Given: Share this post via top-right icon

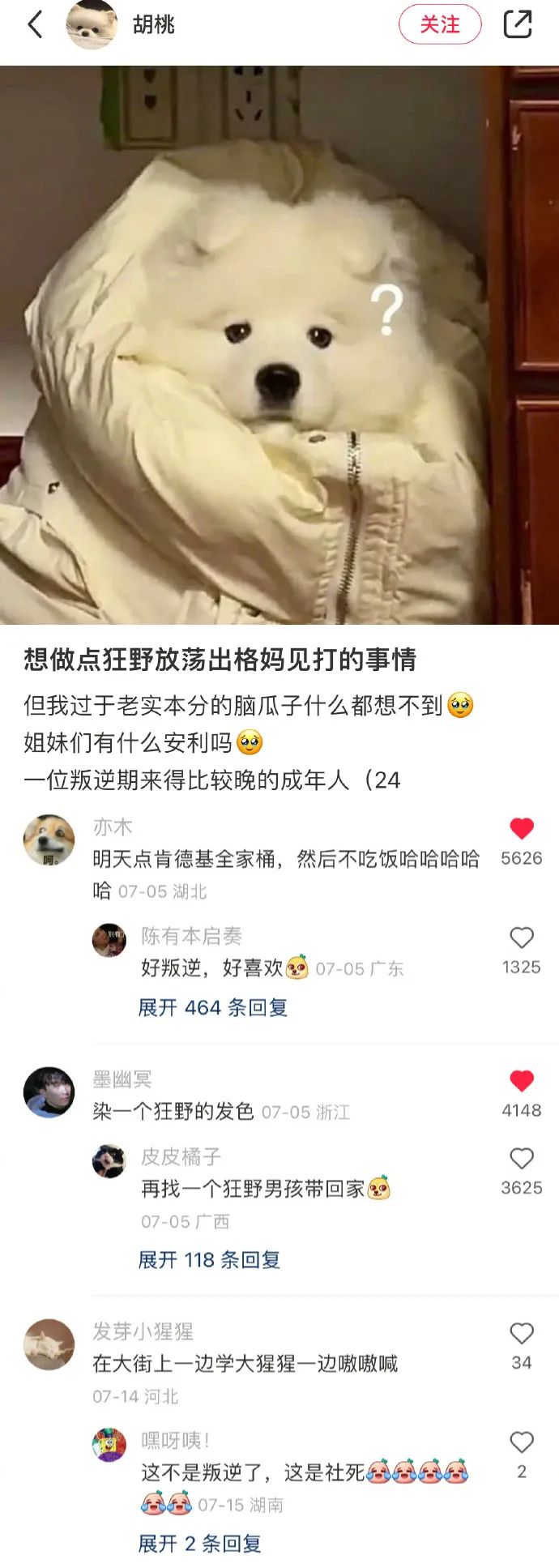Looking at the screenshot, I should pos(518,24).
